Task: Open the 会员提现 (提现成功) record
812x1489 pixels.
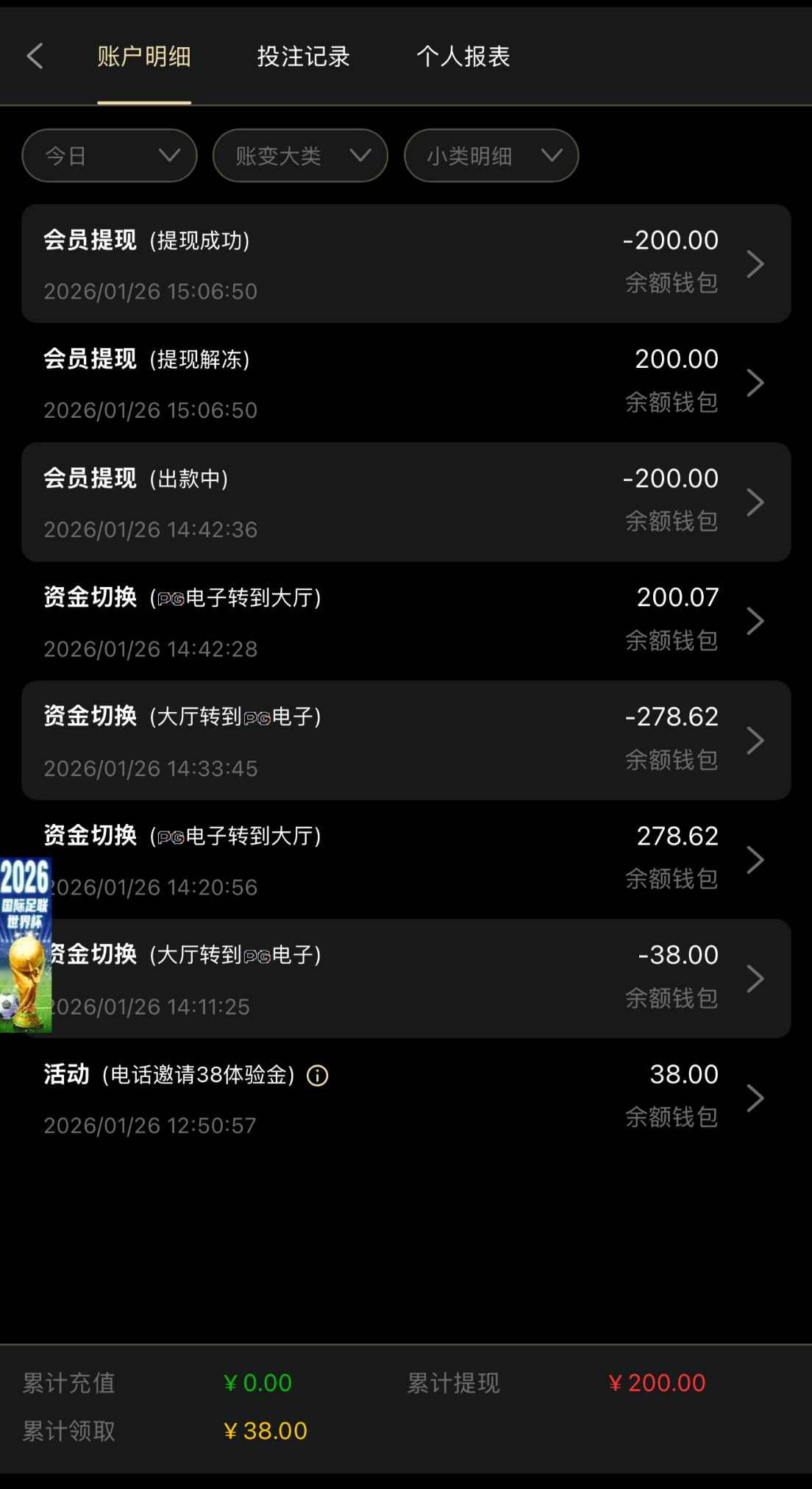Action: pyautogui.click(x=406, y=263)
